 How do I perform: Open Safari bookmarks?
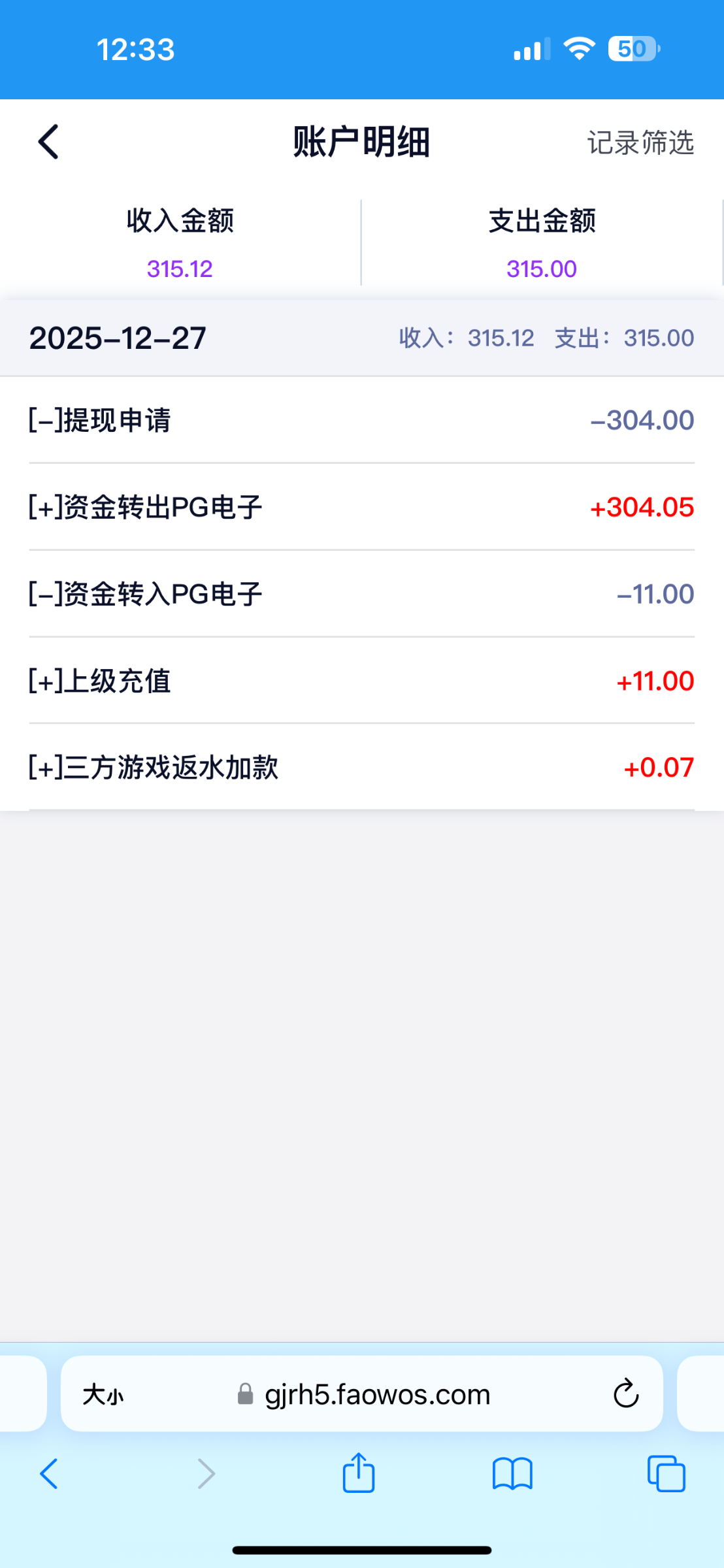(x=512, y=1474)
